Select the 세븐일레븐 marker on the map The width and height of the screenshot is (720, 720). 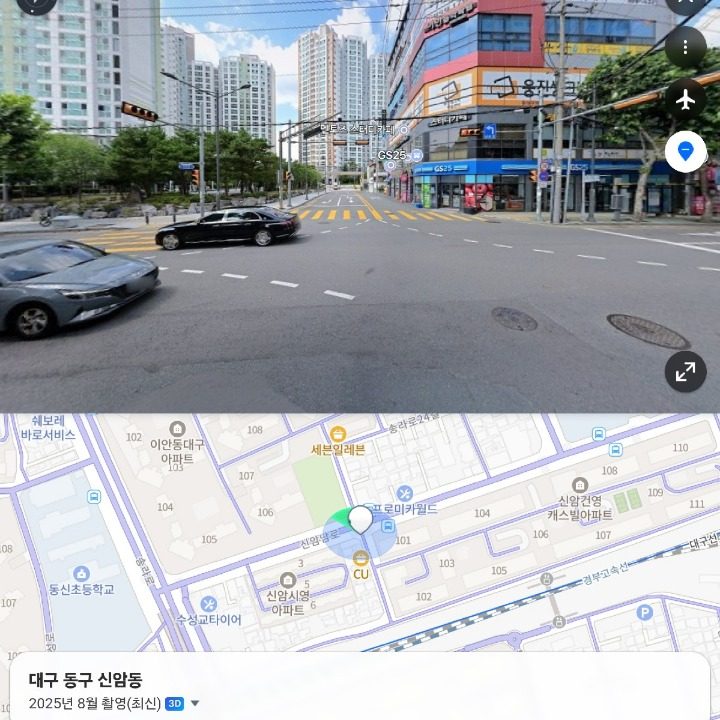coord(338,434)
